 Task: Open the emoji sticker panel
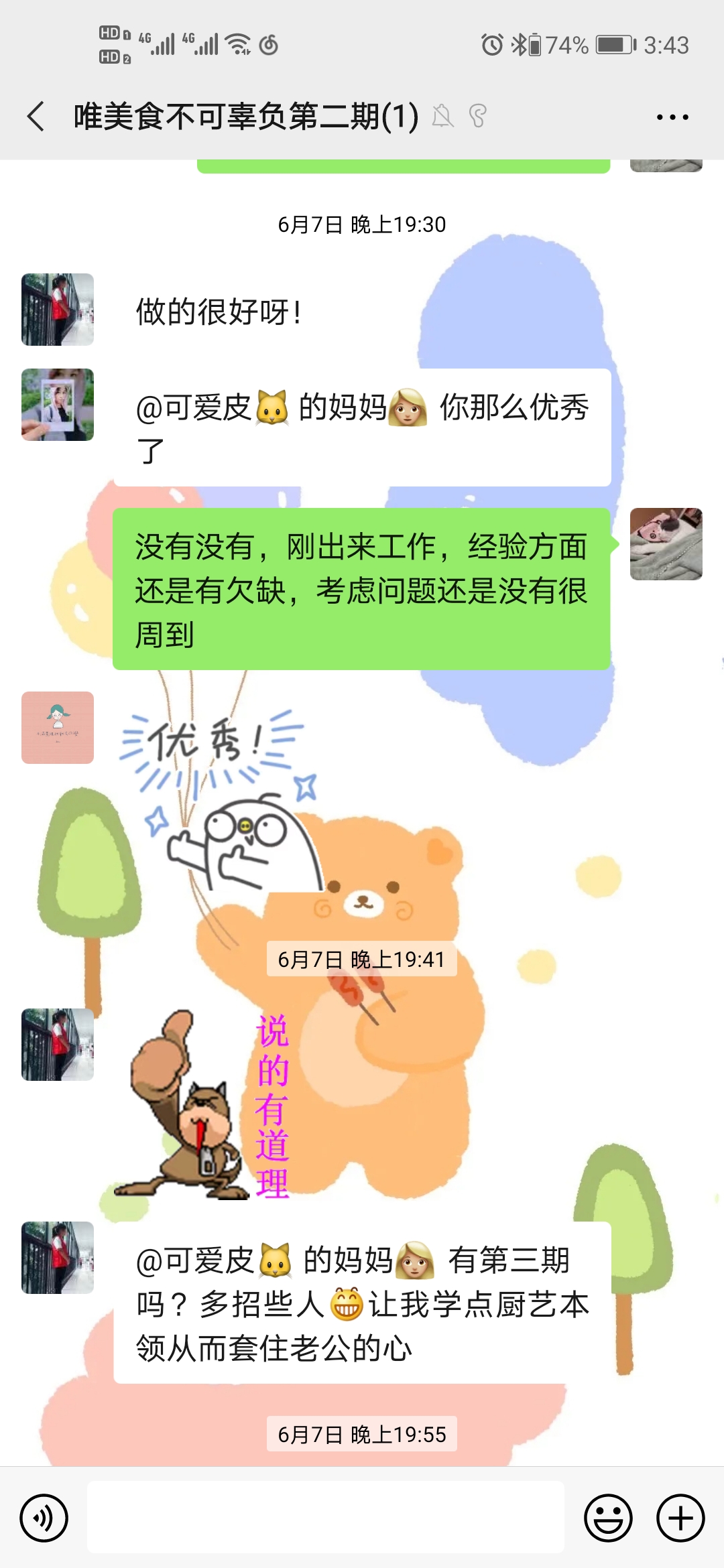pyautogui.click(x=608, y=1518)
